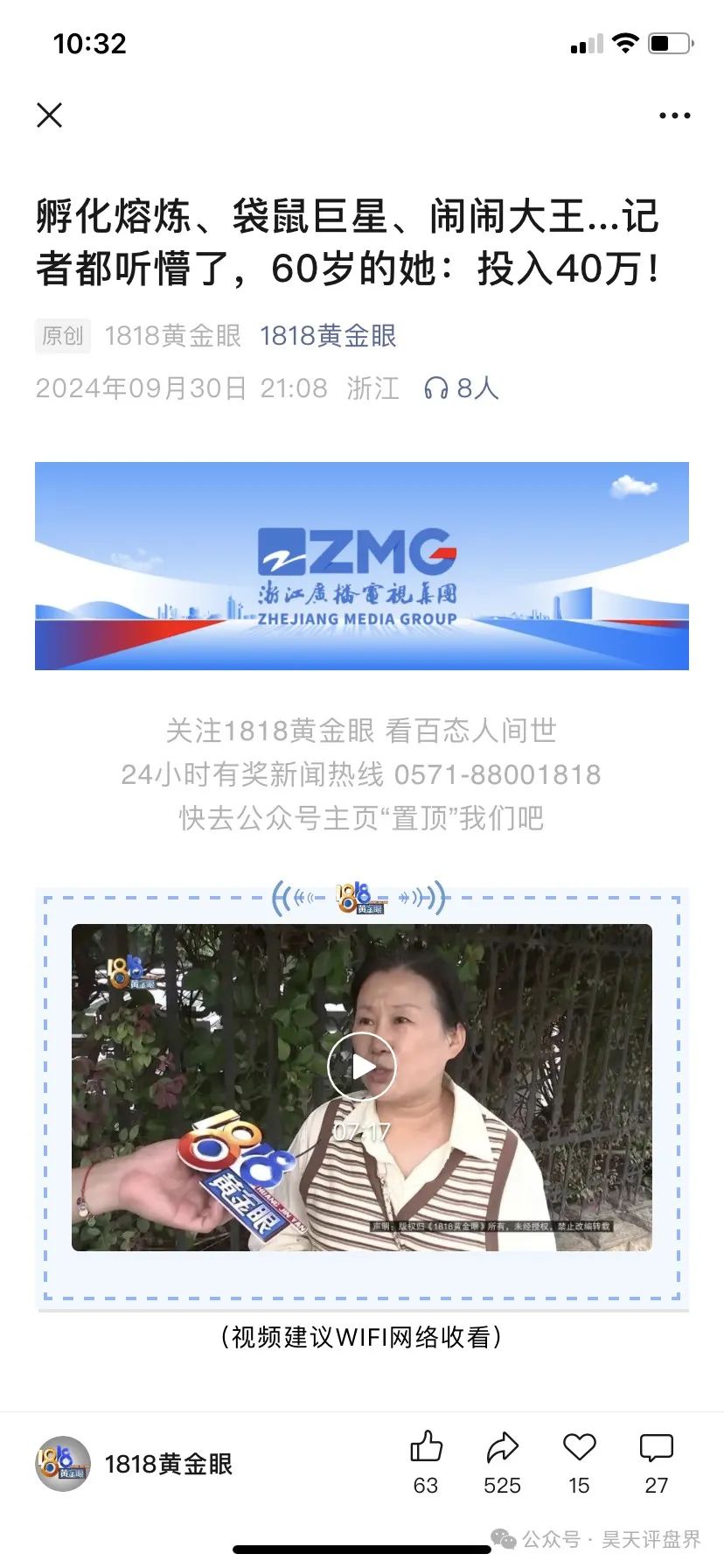Image resolution: width=724 pixels, height=1568 pixels.
Task: Play the 07:17 interview video
Action: click(x=361, y=1067)
